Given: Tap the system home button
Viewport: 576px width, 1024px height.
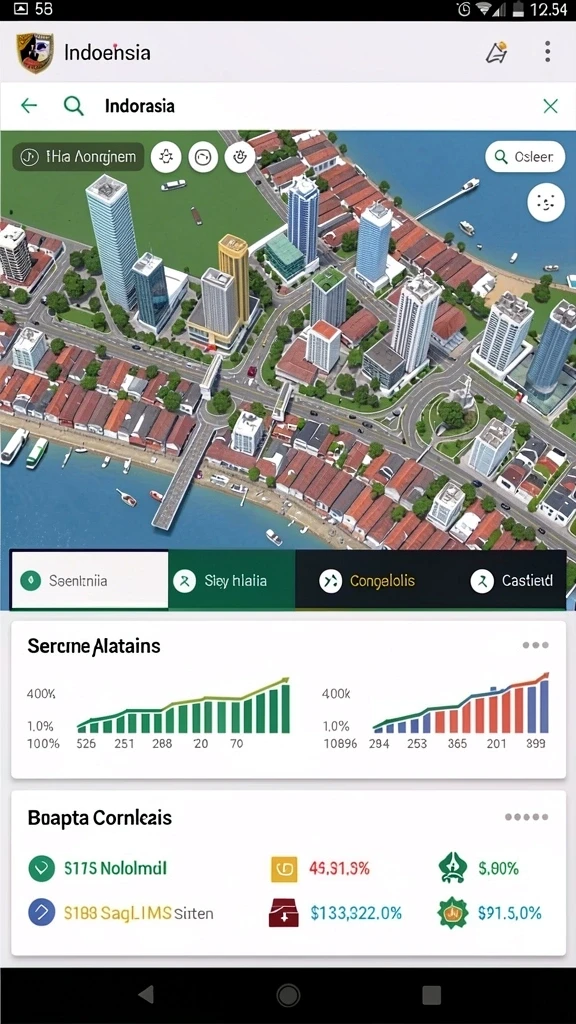Looking at the screenshot, I should click(288, 995).
